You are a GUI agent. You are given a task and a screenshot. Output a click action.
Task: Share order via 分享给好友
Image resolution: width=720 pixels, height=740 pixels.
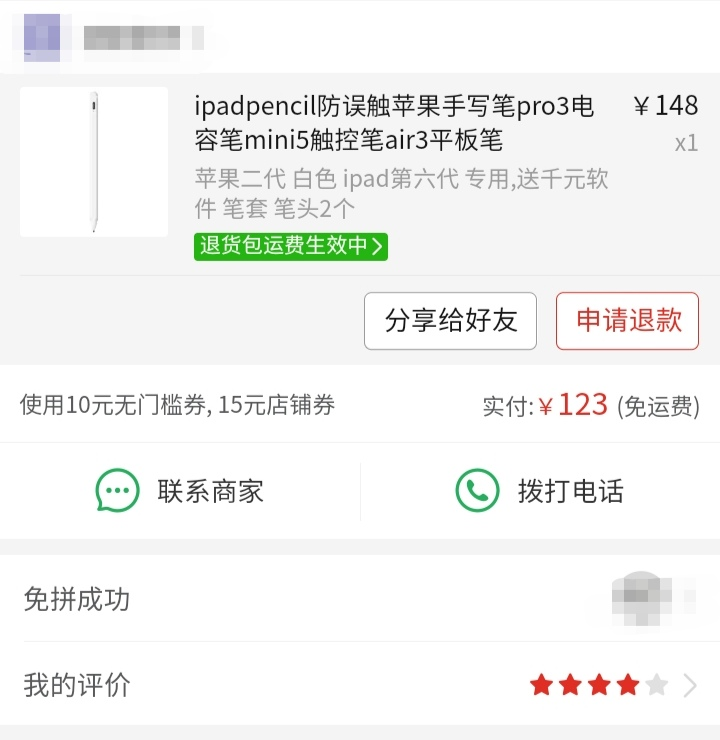pyautogui.click(x=450, y=321)
